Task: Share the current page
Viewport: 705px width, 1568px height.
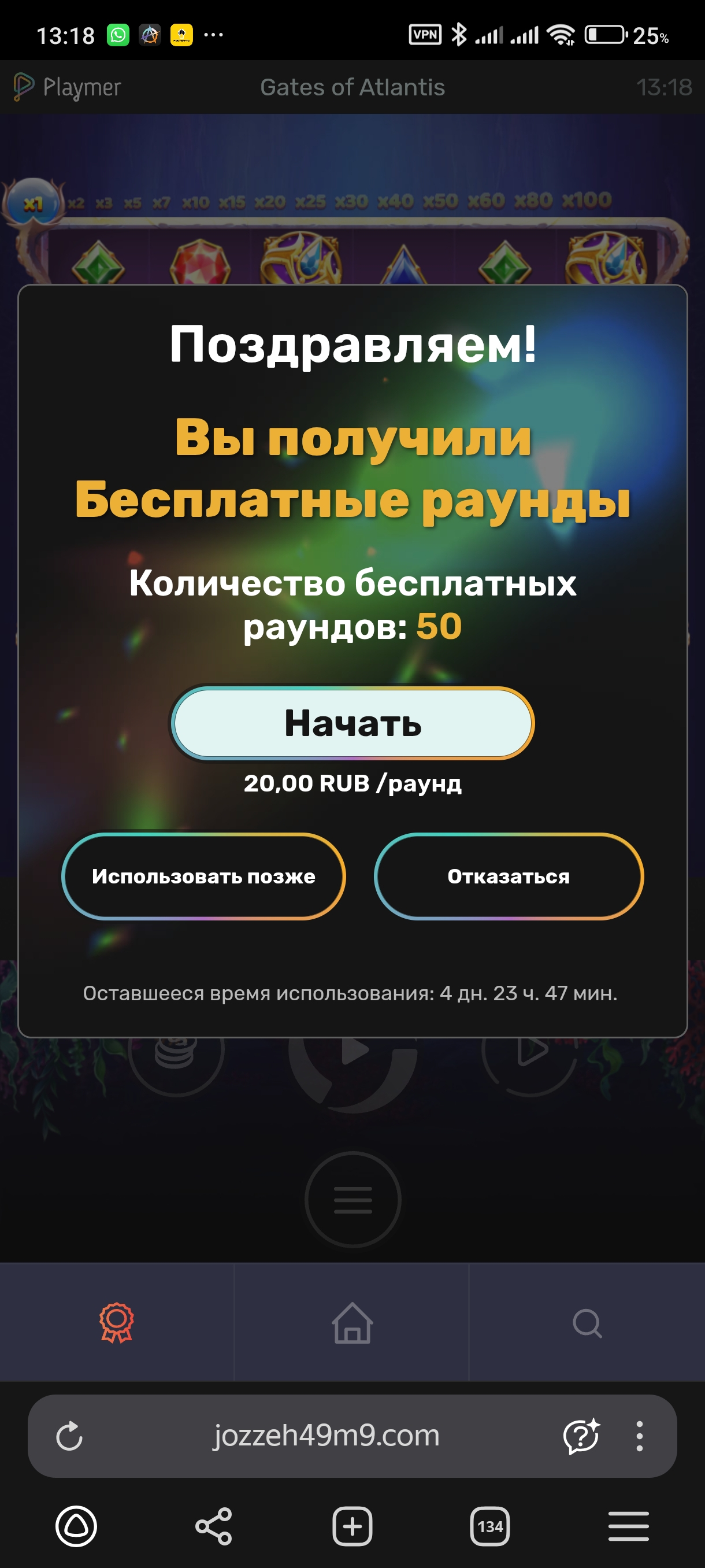Action: click(213, 1526)
